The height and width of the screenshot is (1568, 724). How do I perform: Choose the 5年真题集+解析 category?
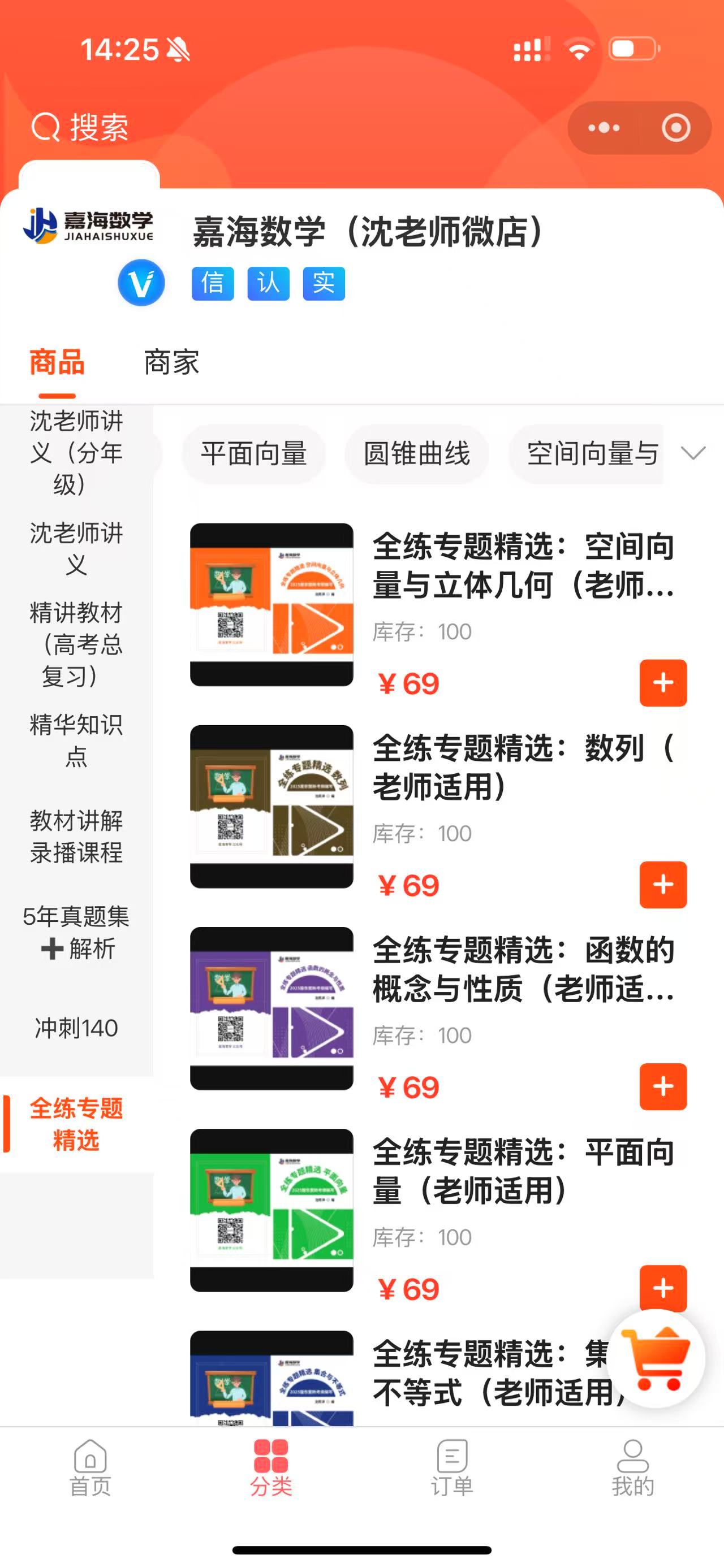click(x=77, y=933)
